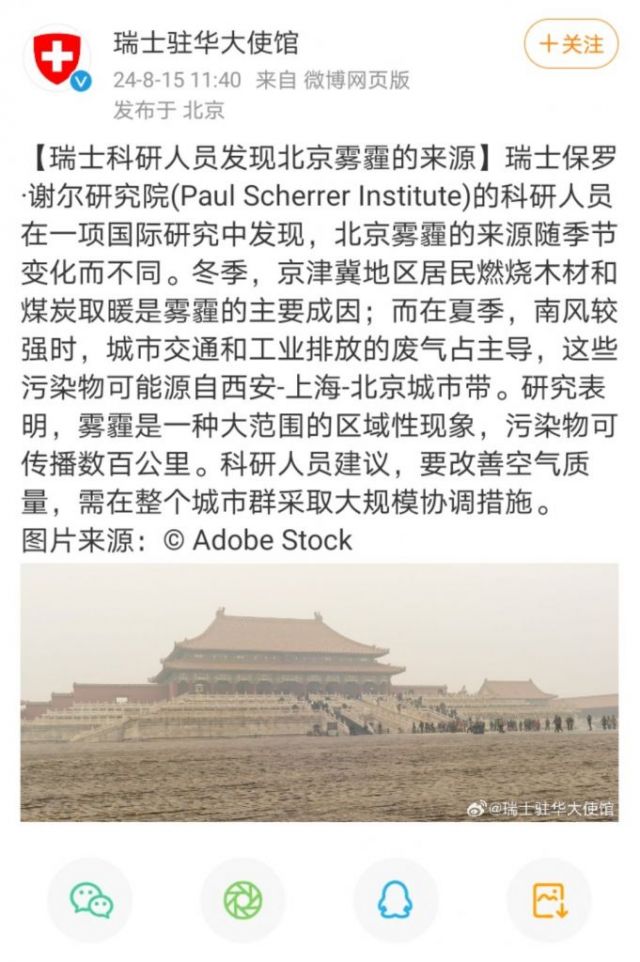The height and width of the screenshot is (962, 640).
Task: Open the Forbidden City haze photo
Action: point(319,691)
